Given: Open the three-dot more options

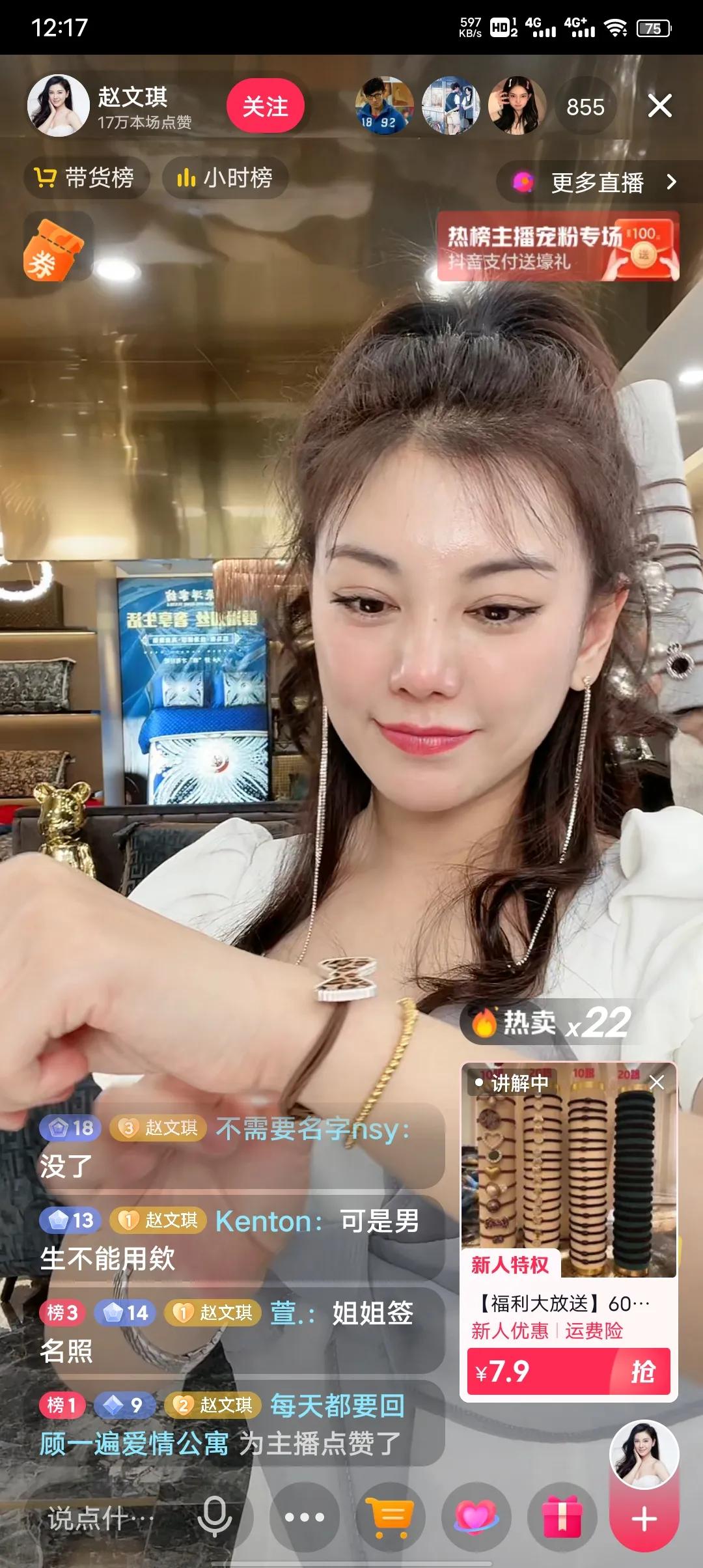Looking at the screenshot, I should [305, 1517].
